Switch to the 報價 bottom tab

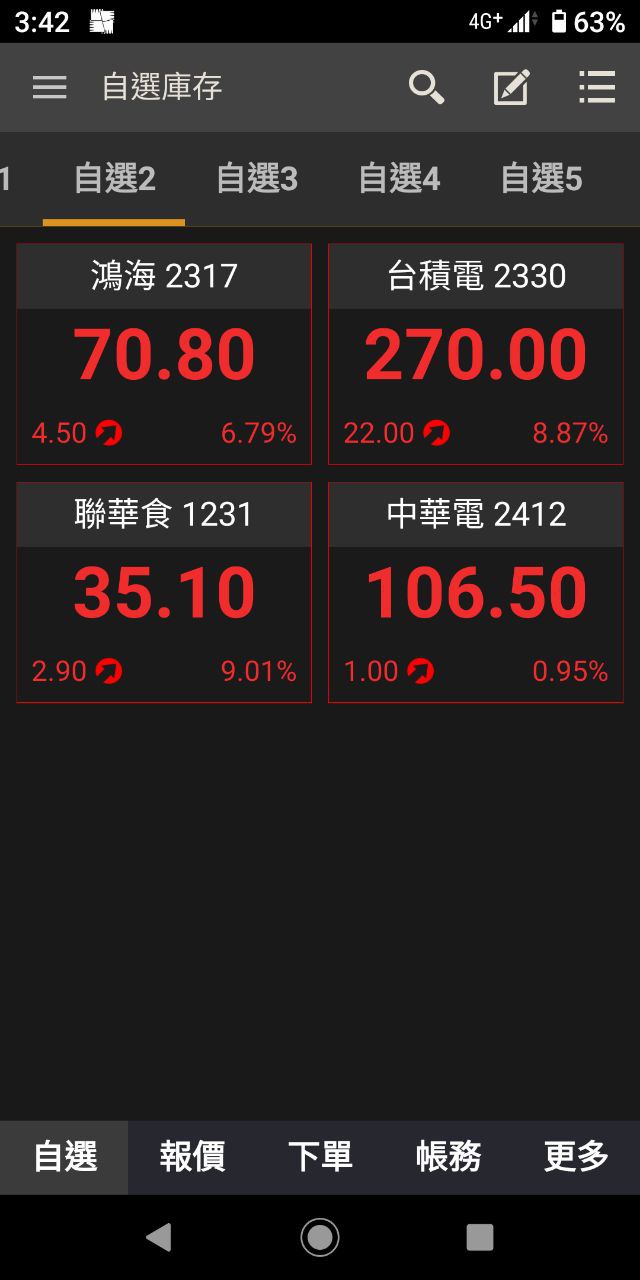[x=192, y=1157]
